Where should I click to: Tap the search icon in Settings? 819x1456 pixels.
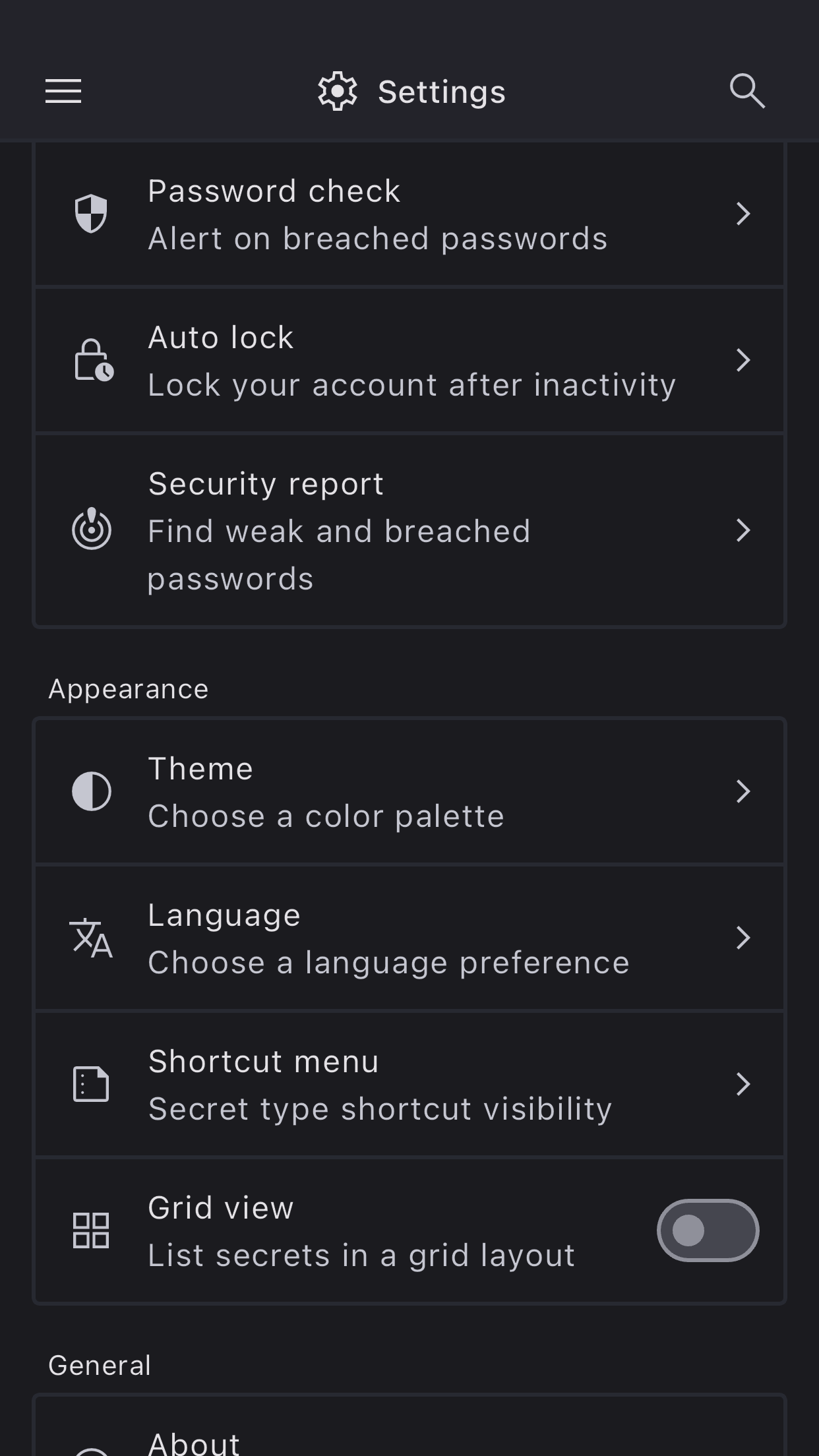tap(746, 91)
